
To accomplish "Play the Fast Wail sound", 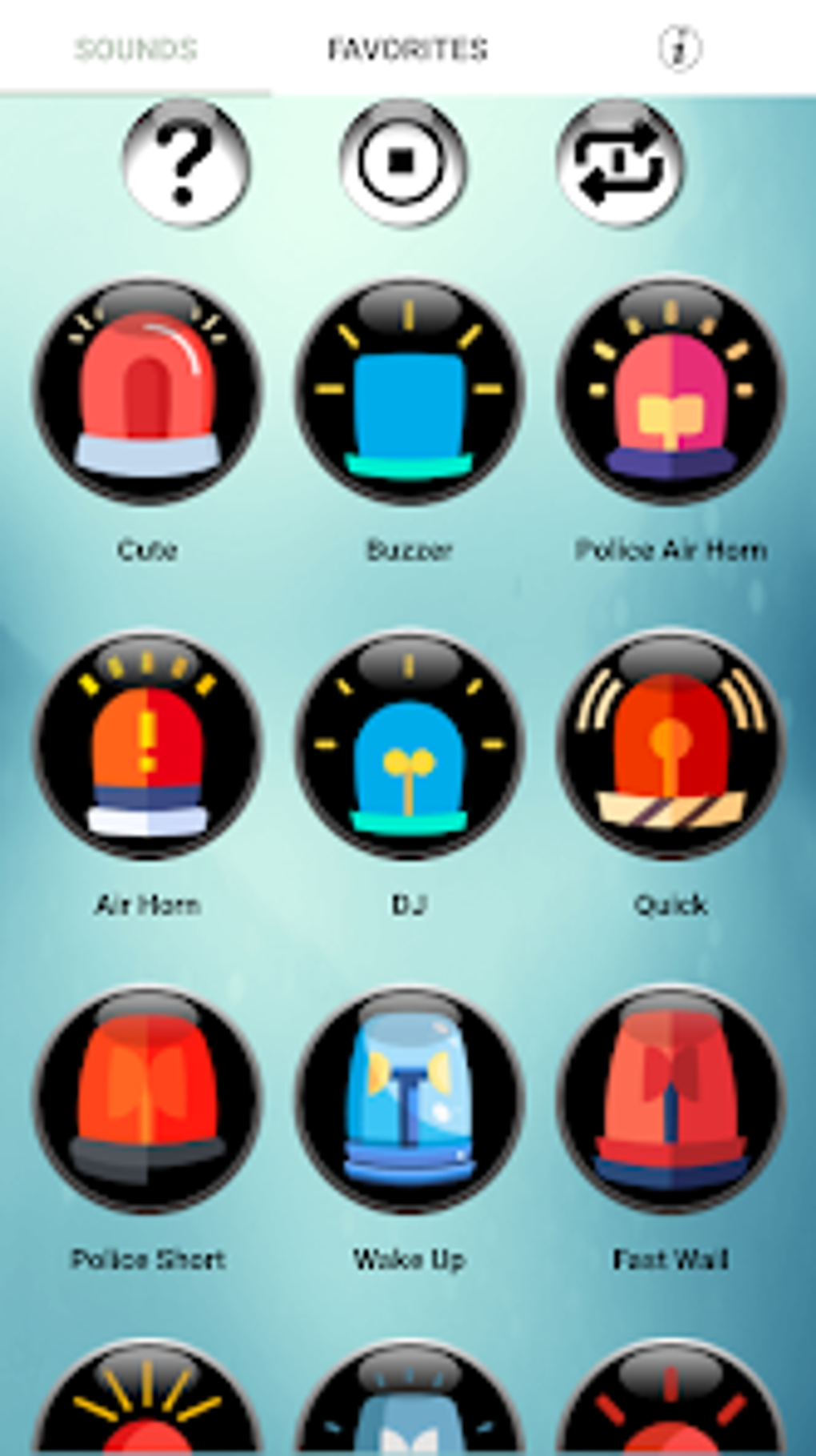I will coord(670,1101).
